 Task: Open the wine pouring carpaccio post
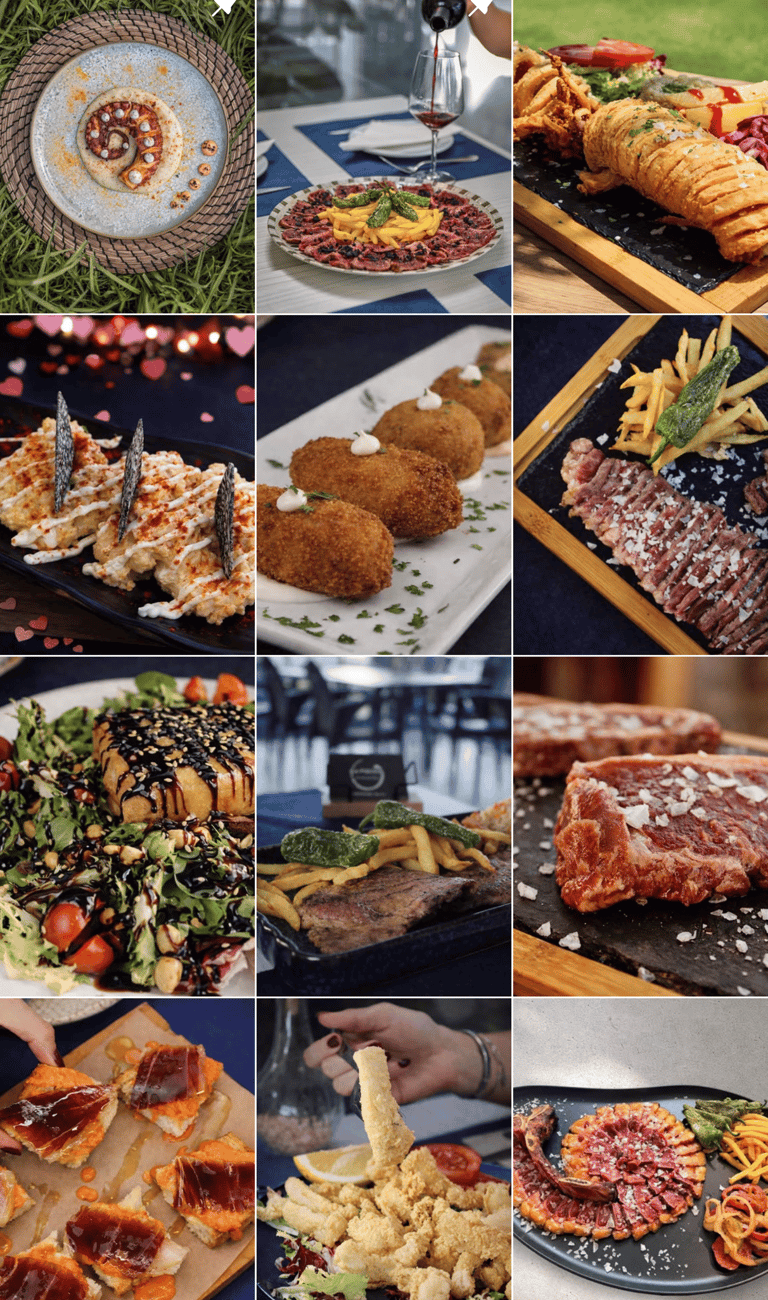pos(384,156)
